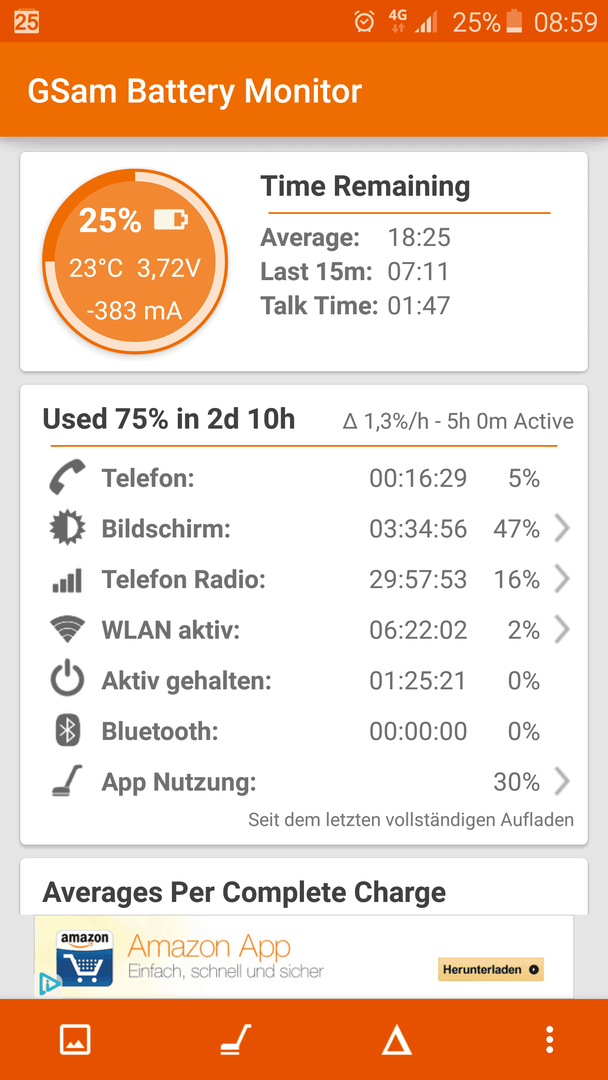Viewport: 608px width, 1080px height.
Task: Open app usage icon in the bottom bar
Action: coord(236,1039)
